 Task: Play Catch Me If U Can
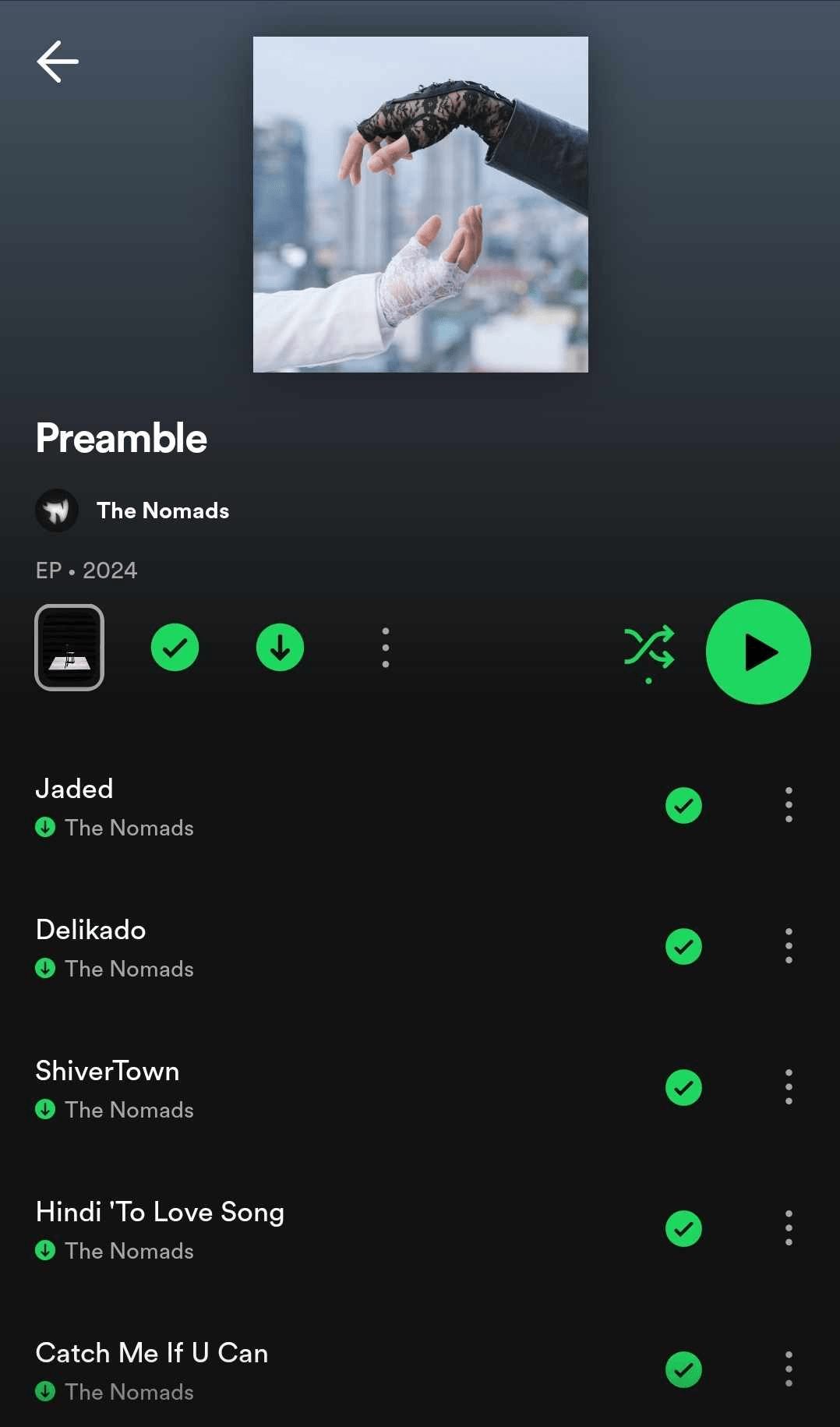(x=234, y=1370)
